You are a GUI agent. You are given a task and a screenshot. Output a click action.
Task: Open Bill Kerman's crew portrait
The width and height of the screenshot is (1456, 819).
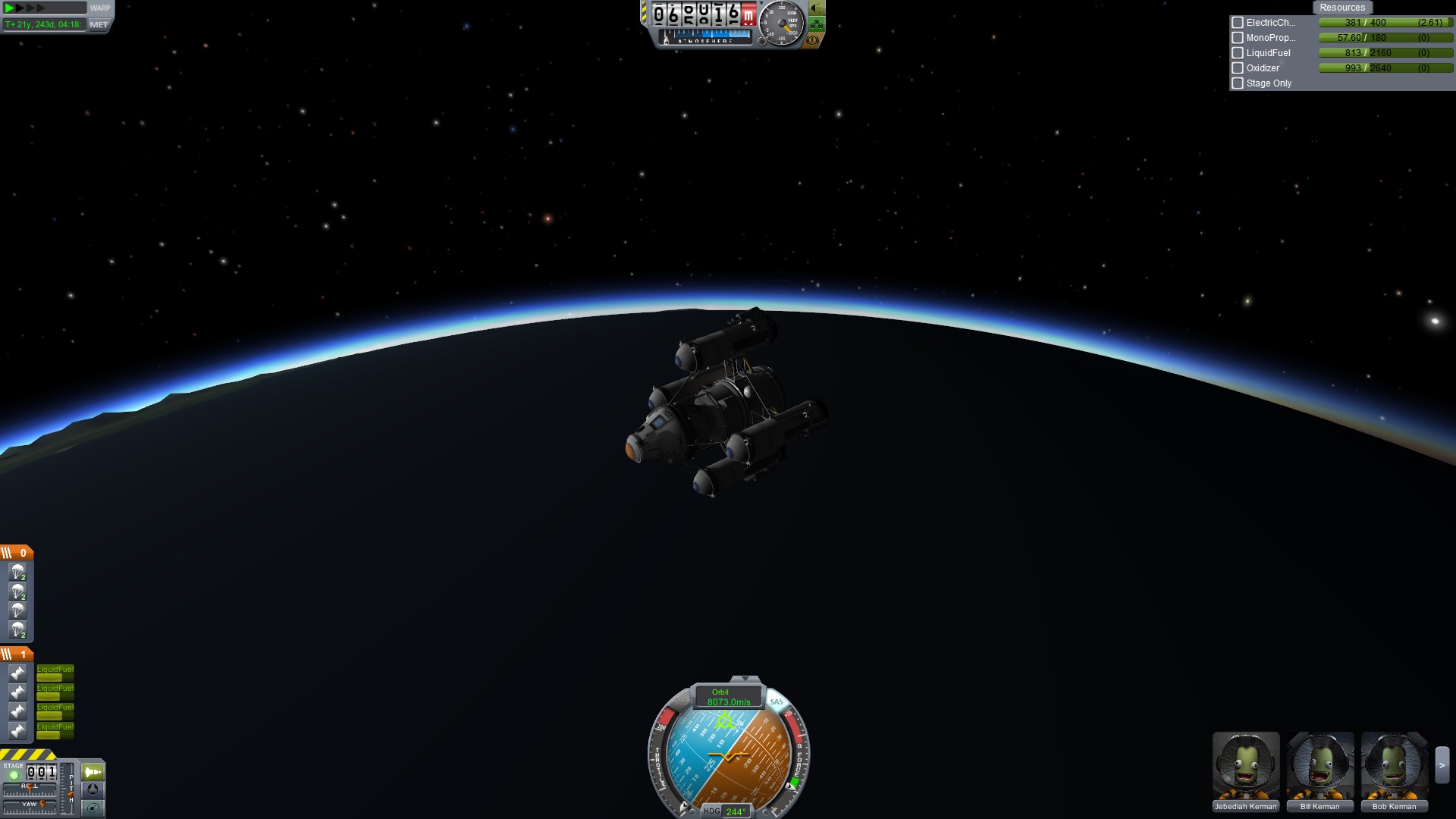pyautogui.click(x=1319, y=766)
